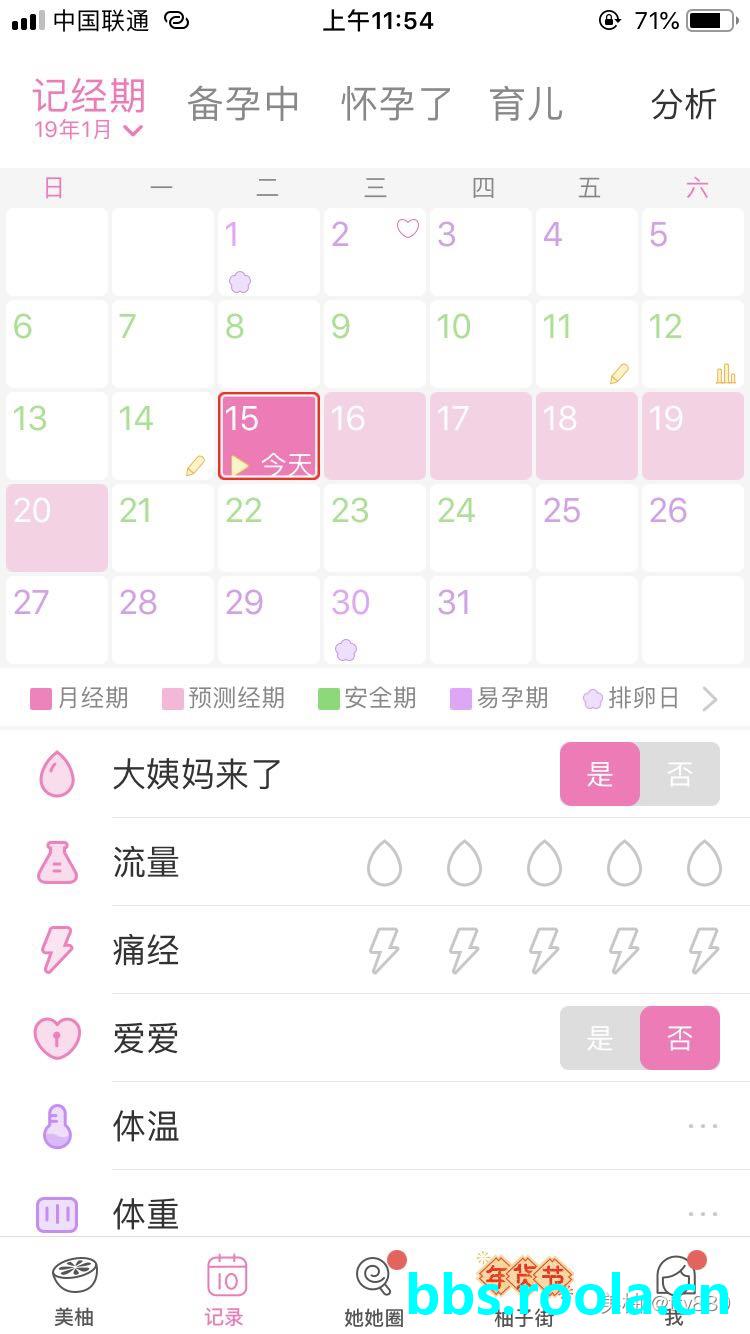The width and height of the screenshot is (750, 1334).
Task: Select January 12 on the calendar
Action: (693, 343)
